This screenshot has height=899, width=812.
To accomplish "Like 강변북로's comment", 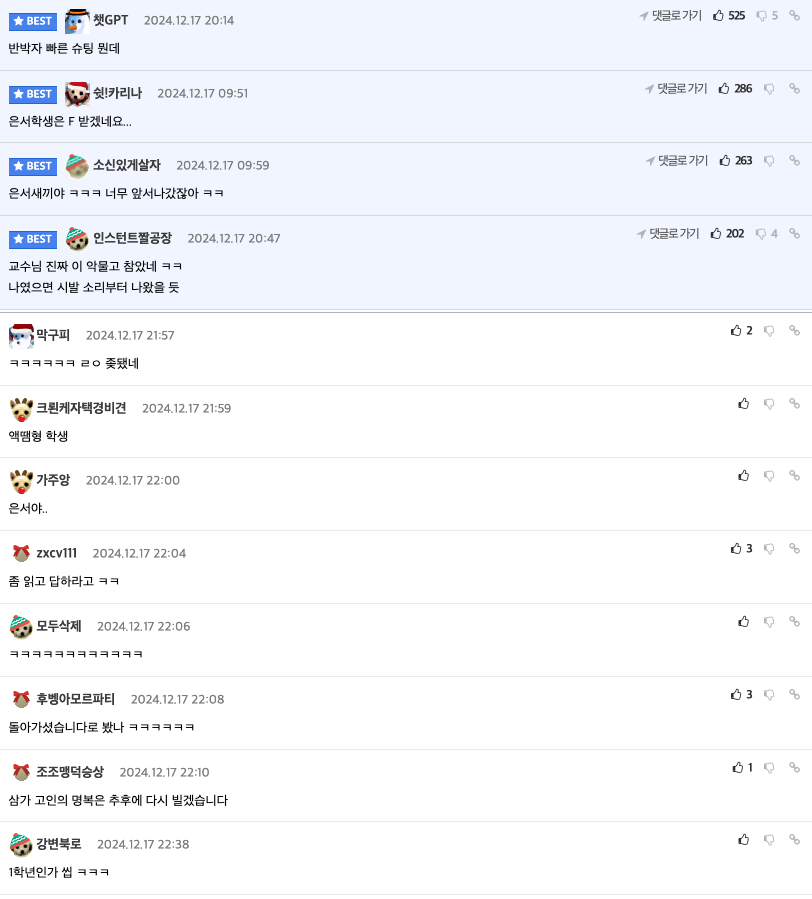I will click(743, 840).
